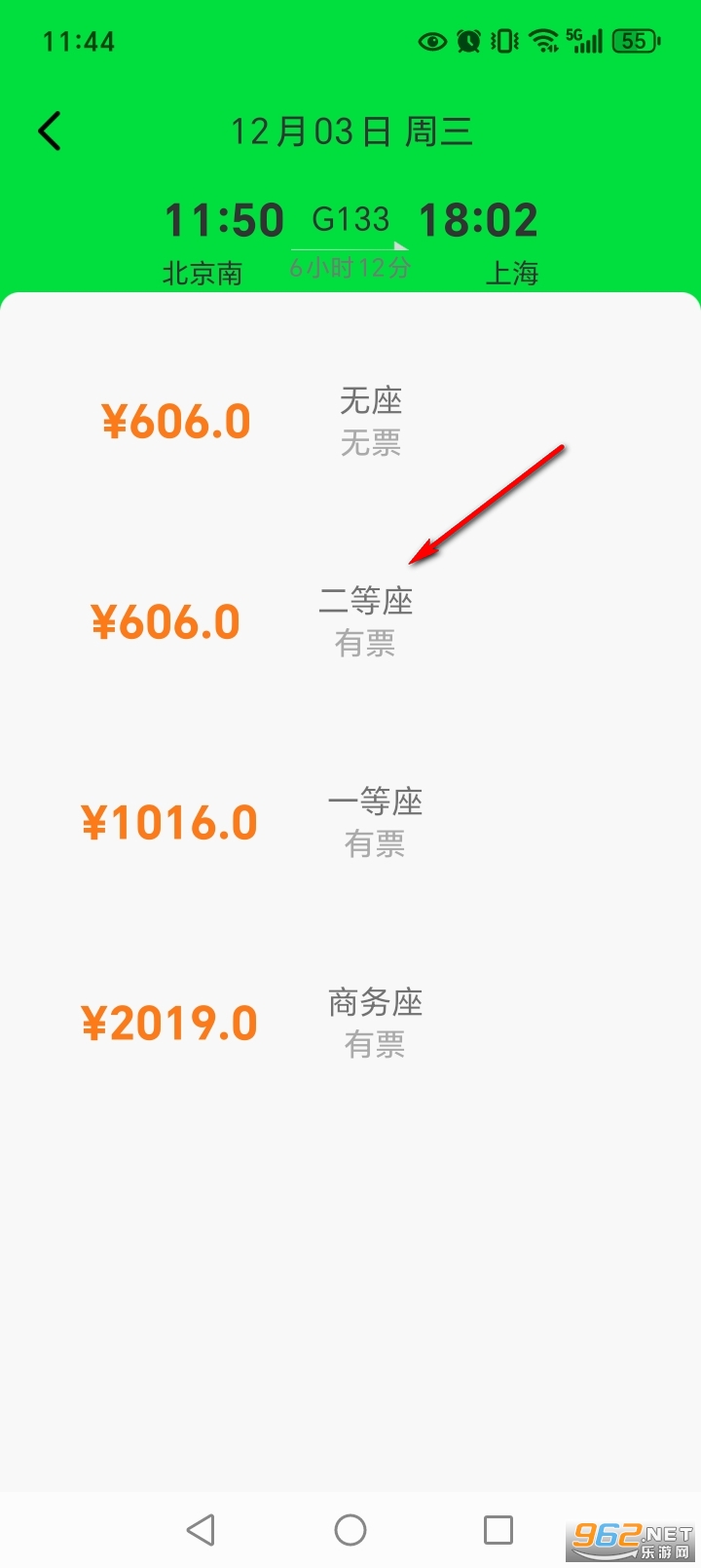Tap the back arrow next to the date
The image size is (701, 1568).
[49, 131]
